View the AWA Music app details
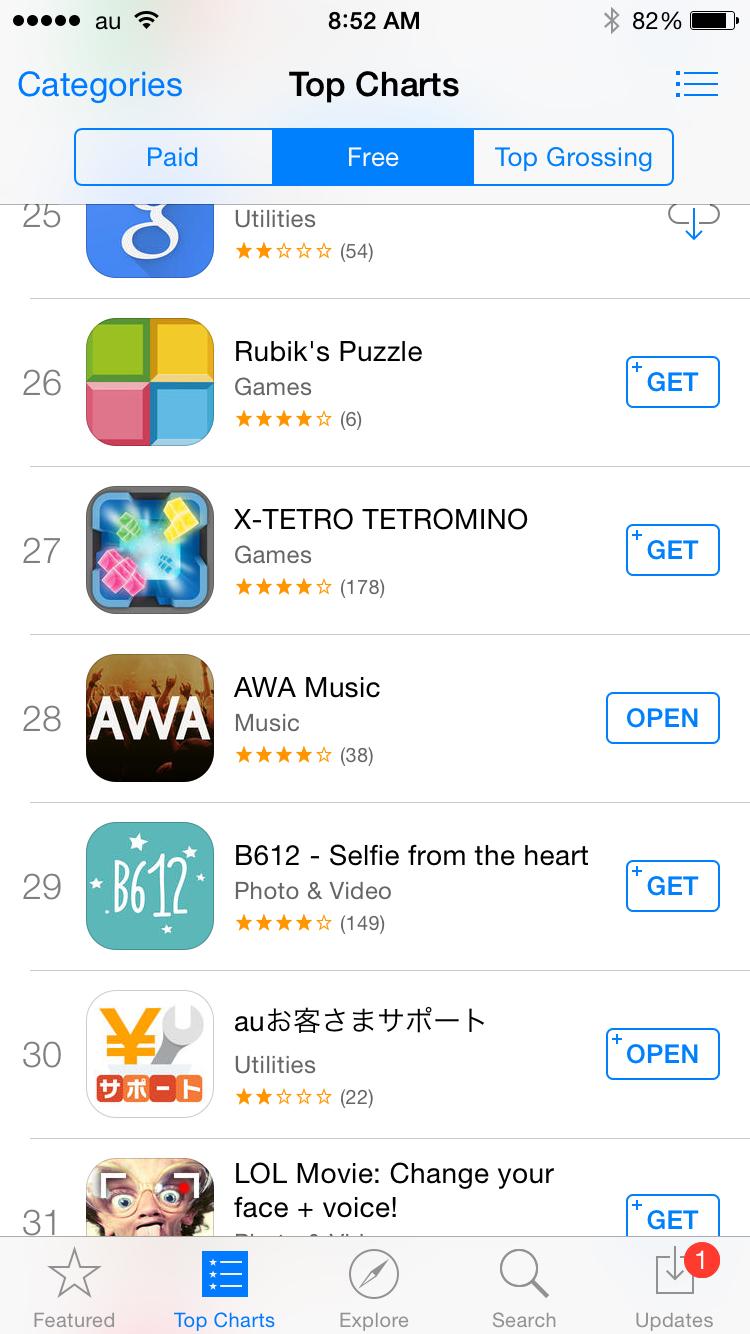Viewport: 750px width, 1334px height. 307,688
